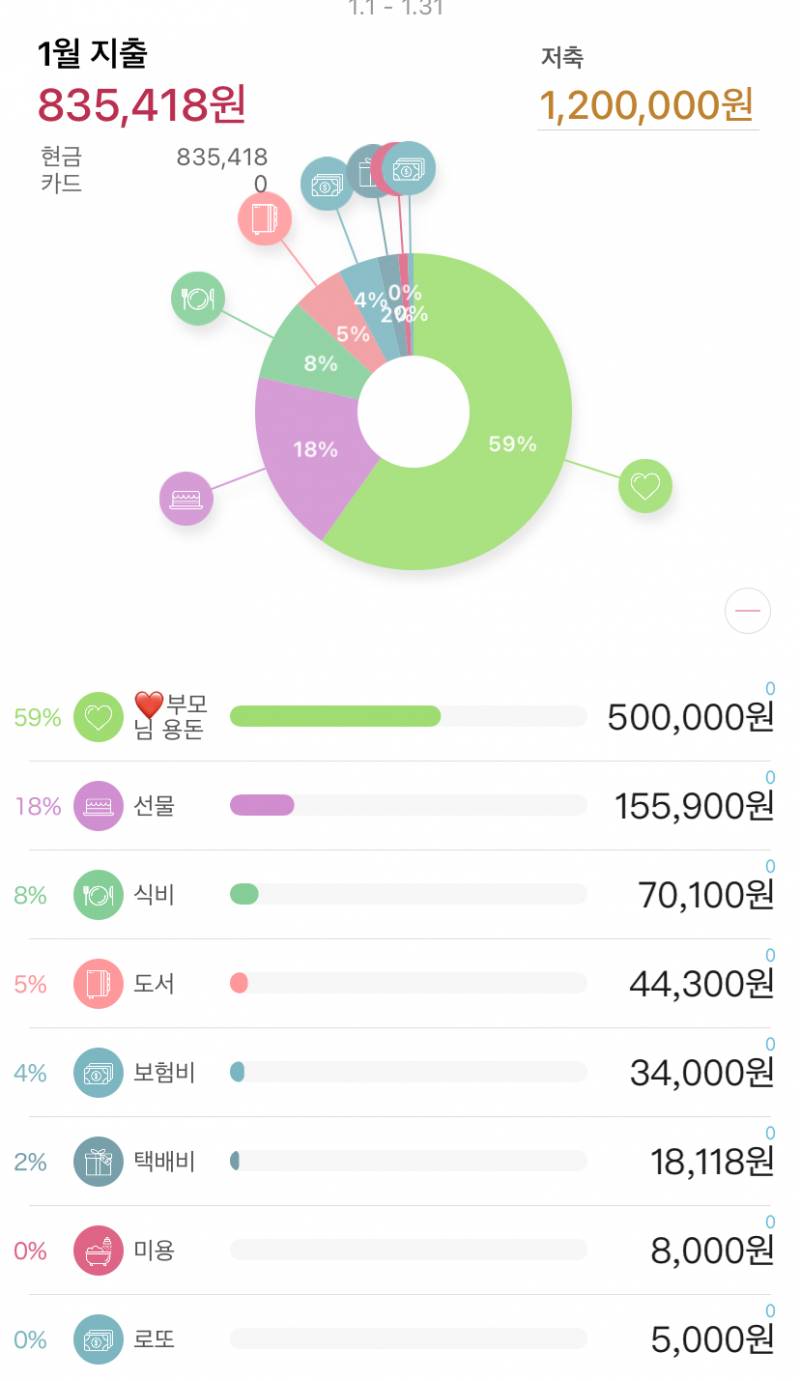Open the 1,200,000원 savings amount

645,104
